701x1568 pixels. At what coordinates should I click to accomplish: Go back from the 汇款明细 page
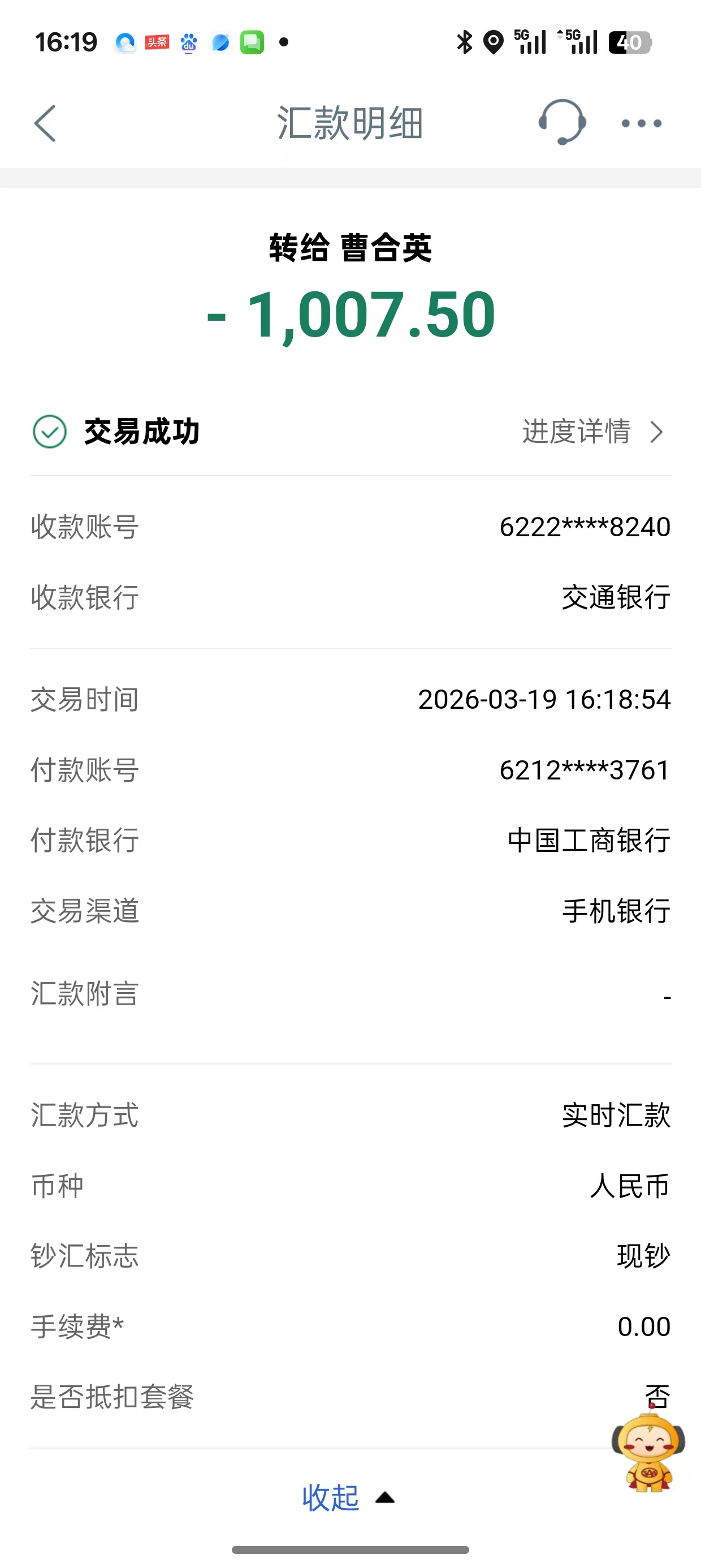click(45, 123)
